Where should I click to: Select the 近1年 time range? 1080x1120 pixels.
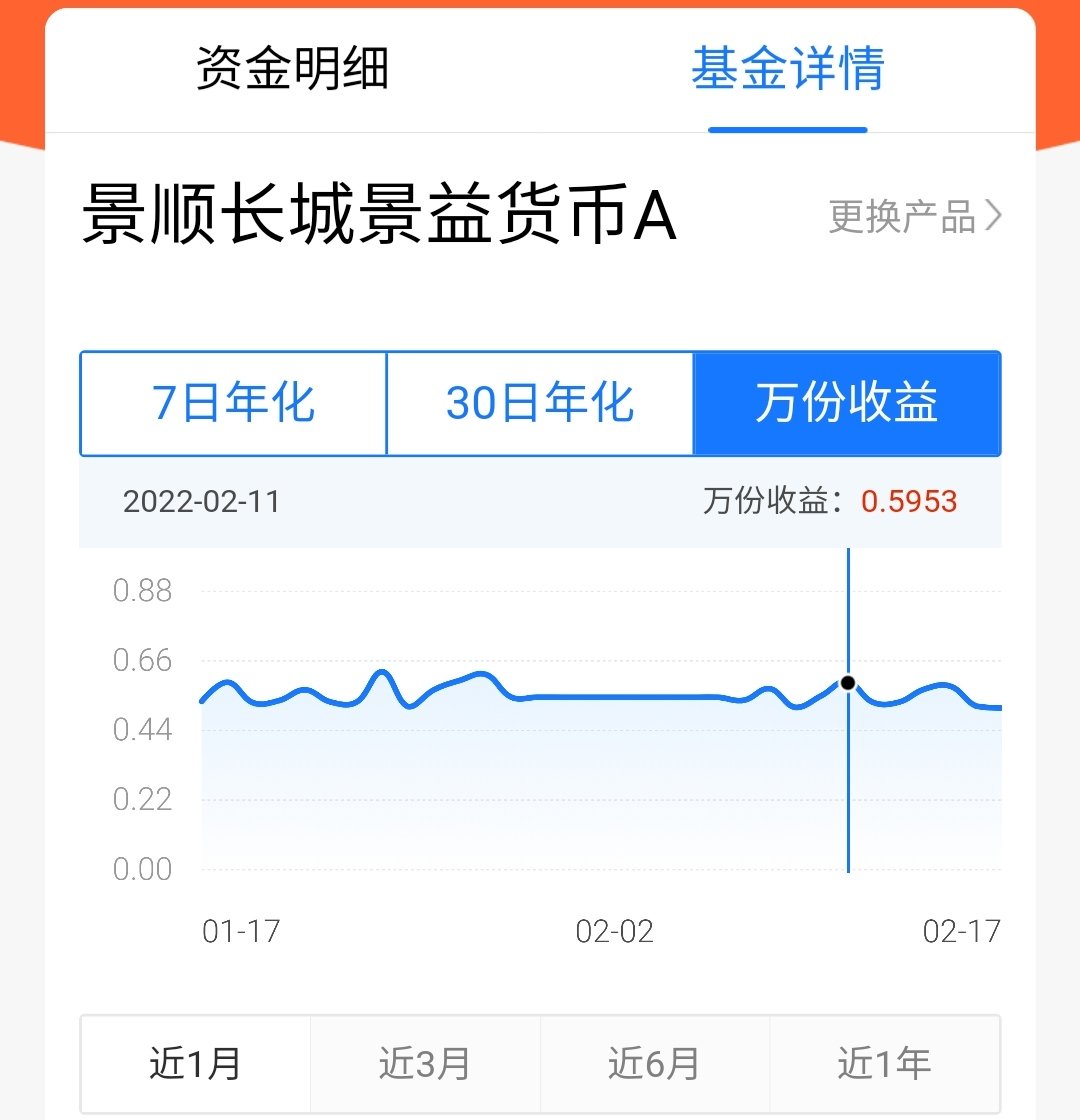coord(885,1063)
